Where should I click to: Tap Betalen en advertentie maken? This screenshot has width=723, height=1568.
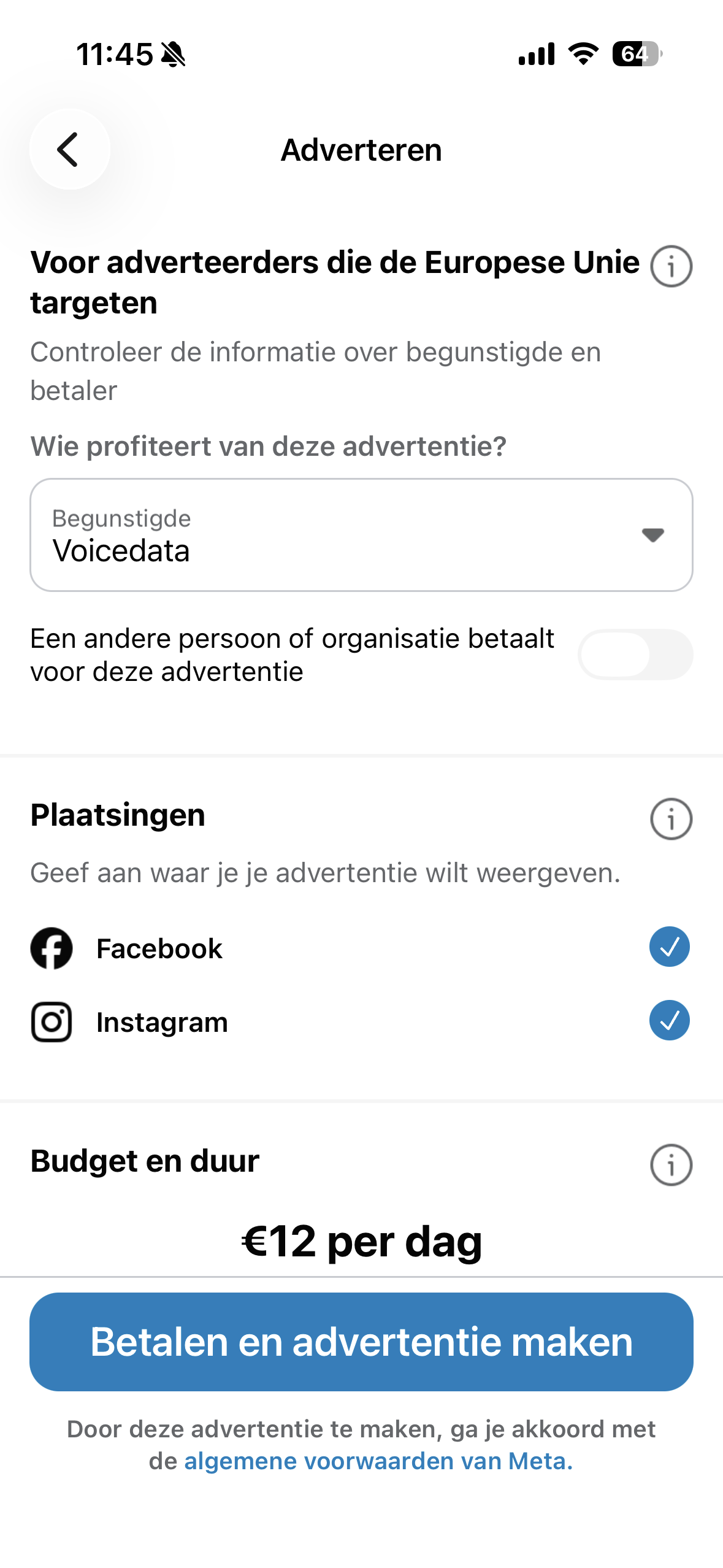pyautogui.click(x=361, y=1342)
